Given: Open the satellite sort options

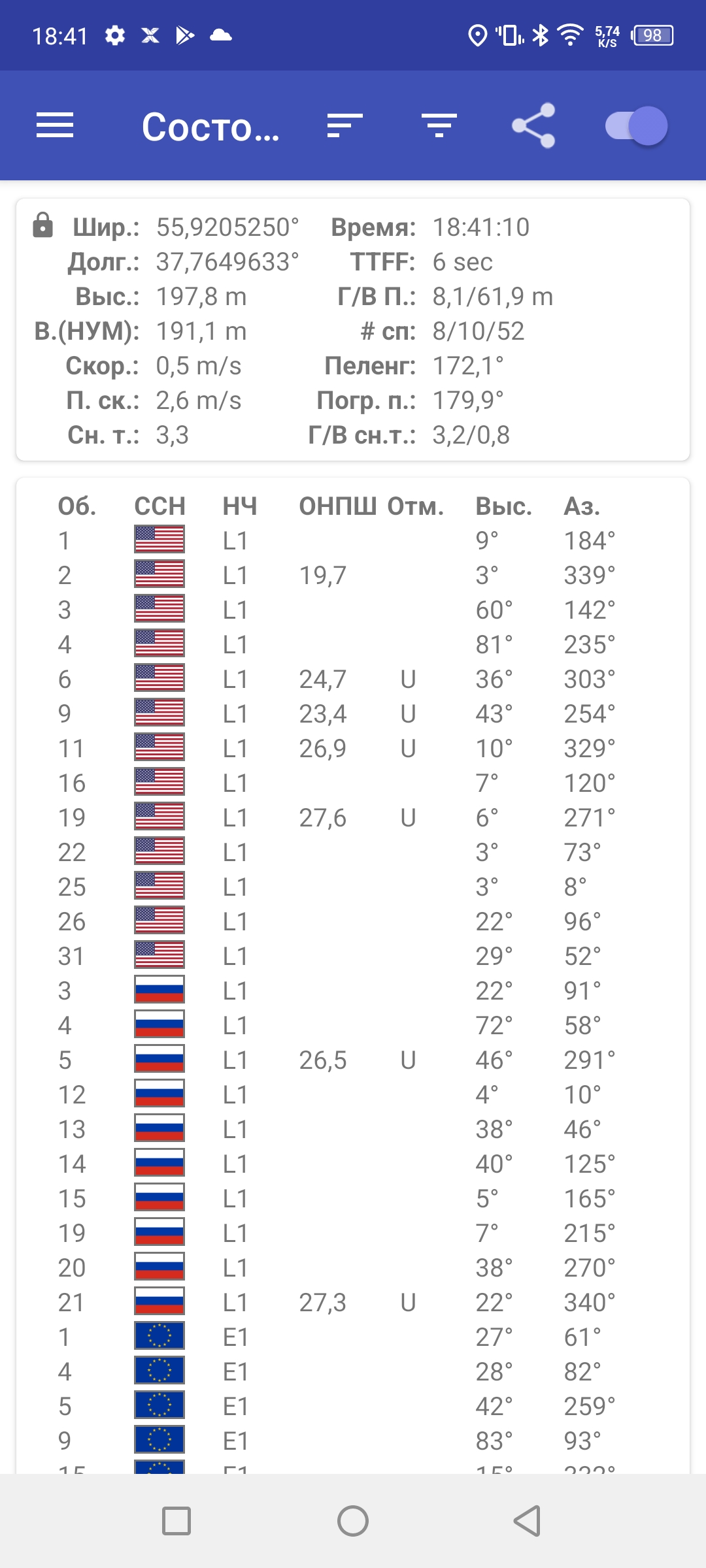Looking at the screenshot, I should click(345, 125).
